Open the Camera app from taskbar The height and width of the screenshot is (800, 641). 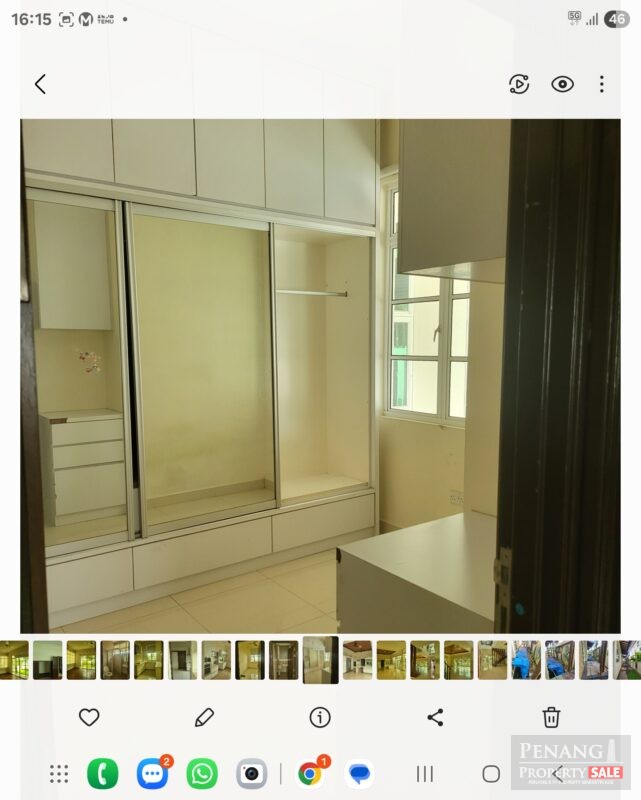pyautogui.click(x=251, y=773)
